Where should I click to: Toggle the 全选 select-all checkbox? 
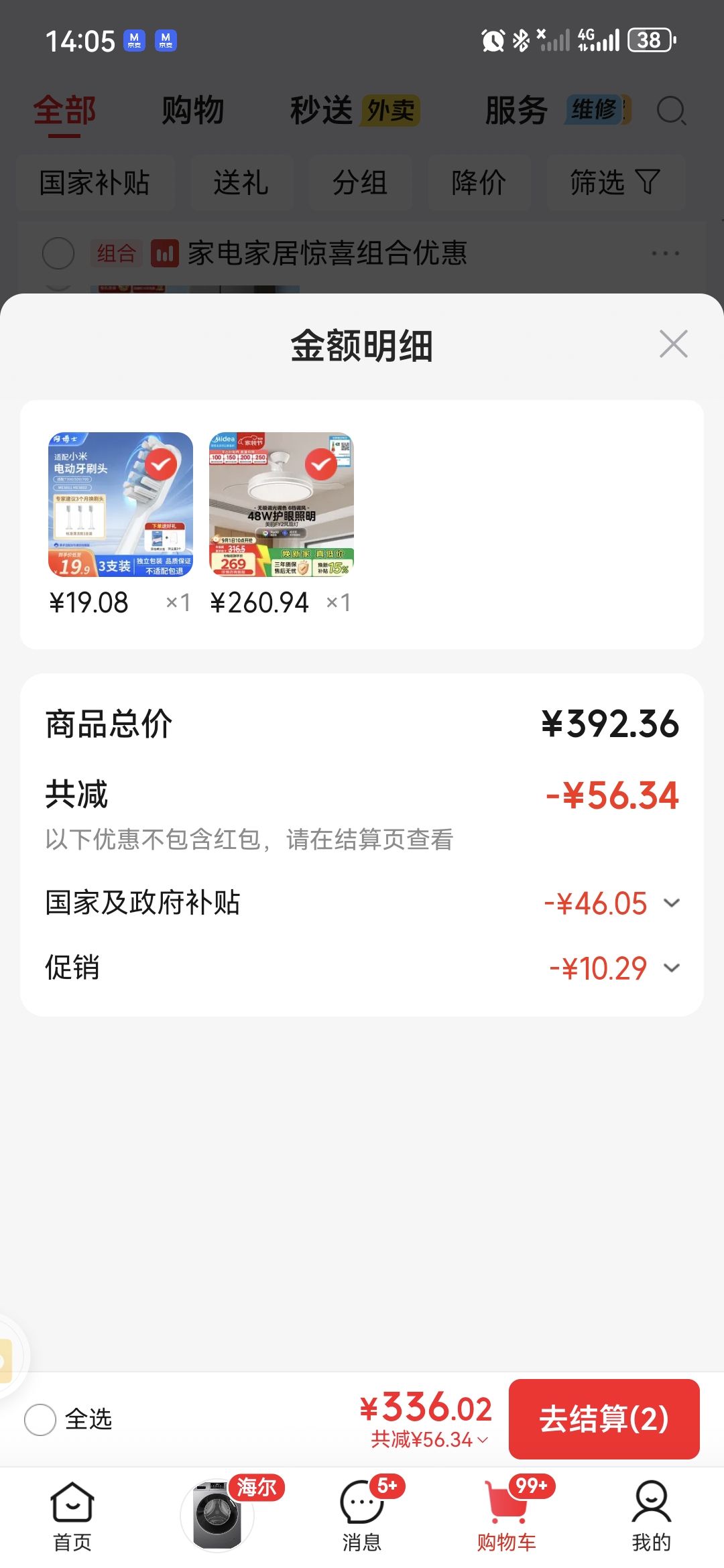[40, 1419]
